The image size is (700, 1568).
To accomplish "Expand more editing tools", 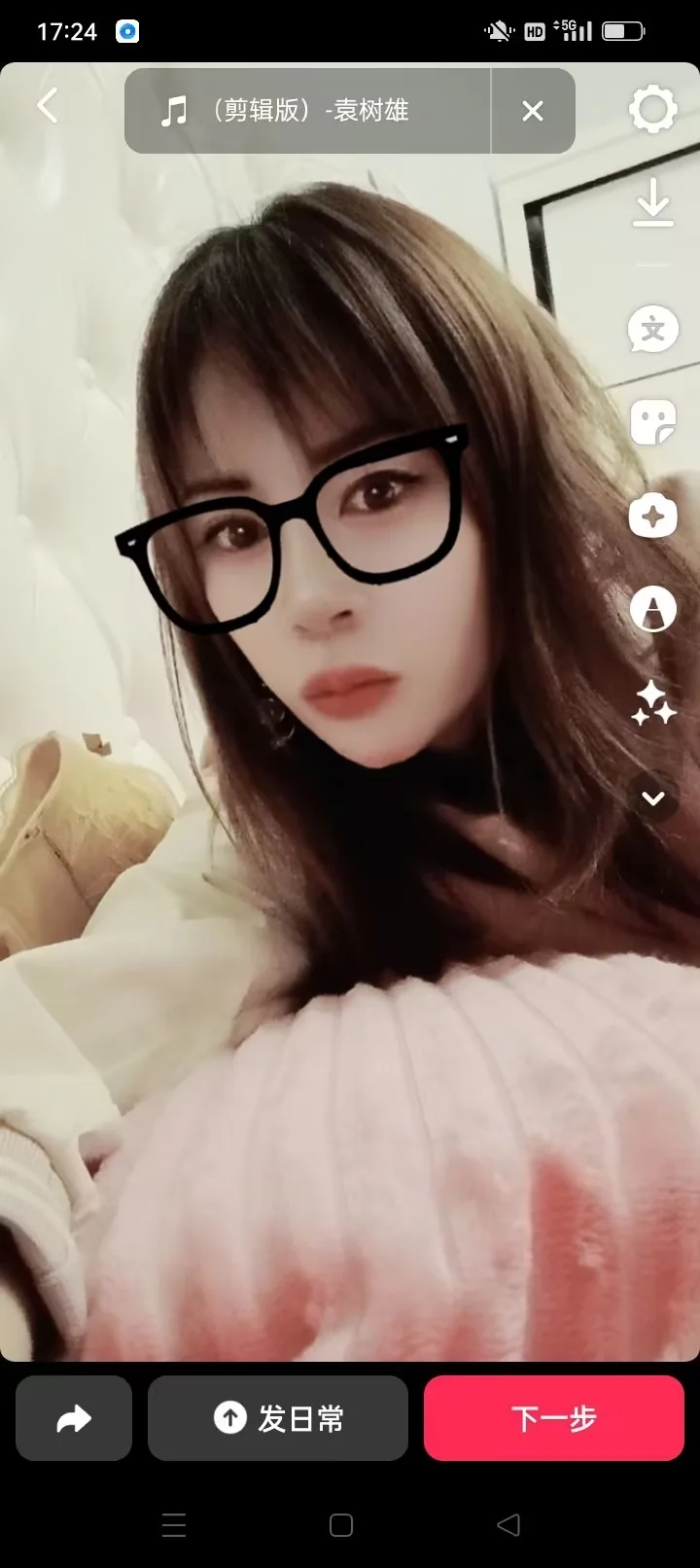I will tap(652, 798).
